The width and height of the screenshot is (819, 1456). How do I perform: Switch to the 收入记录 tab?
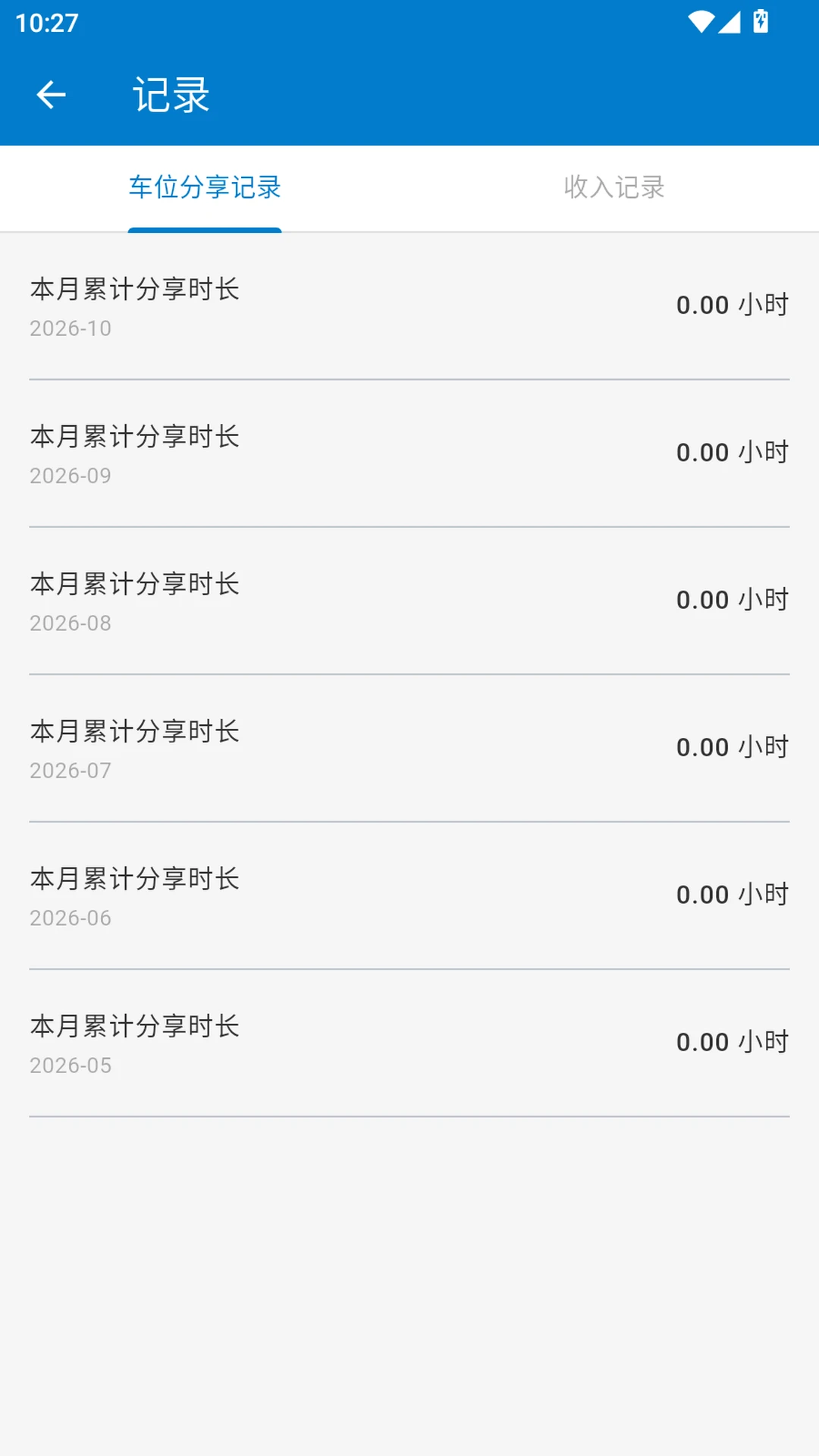click(614, 187)
